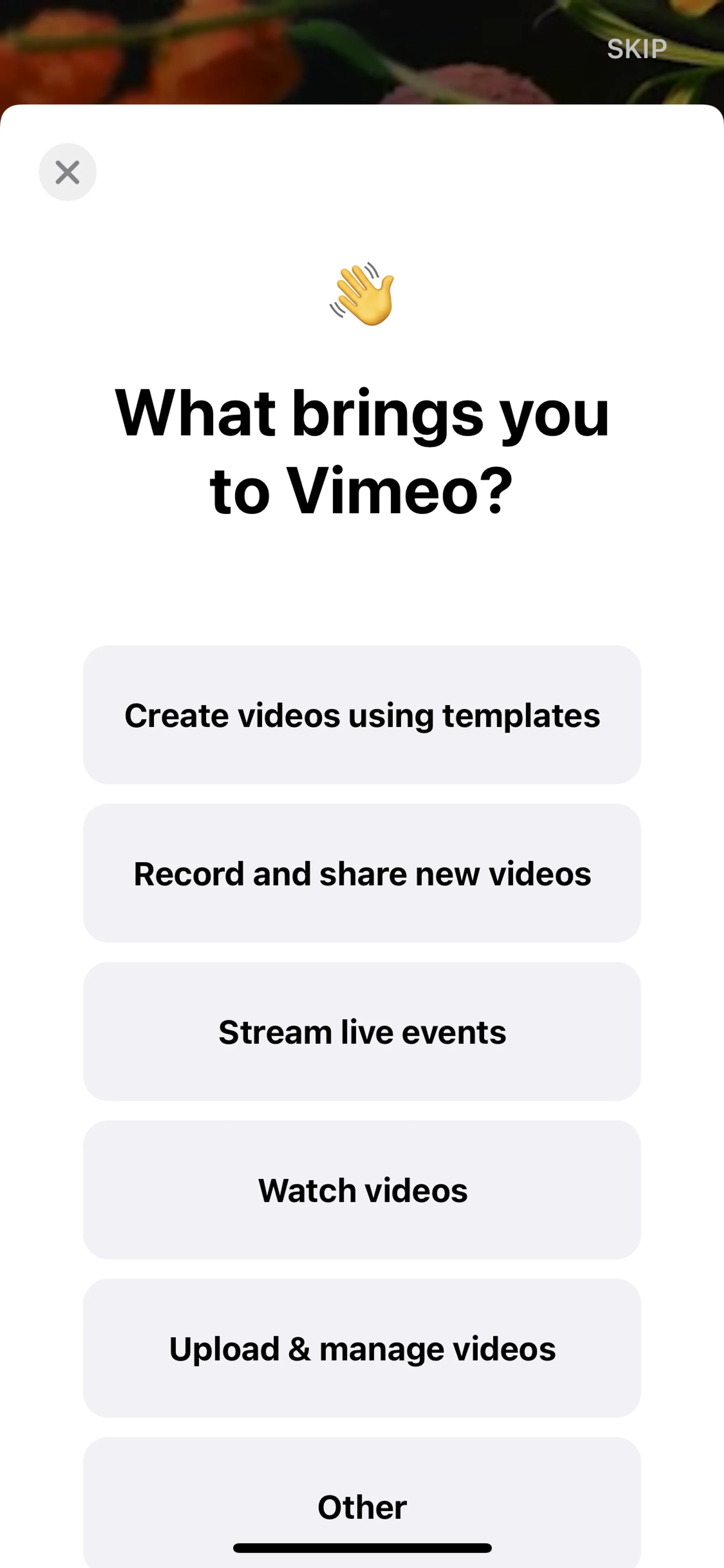Screen dimensions: 724x1568
Task: Pick Stream live events option
Action: 362,1031
